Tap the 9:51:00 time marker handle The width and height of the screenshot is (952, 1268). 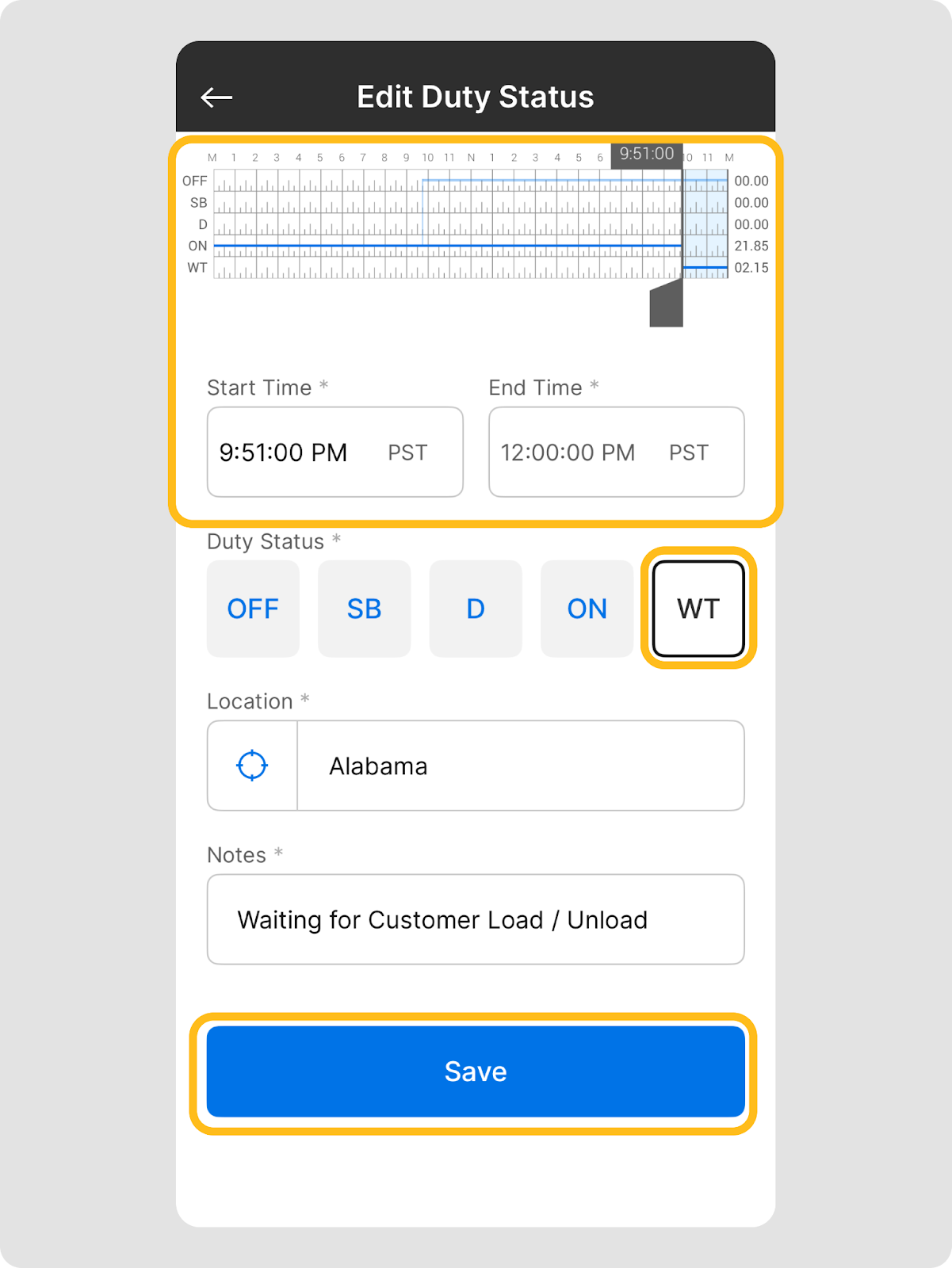point(667,305)
